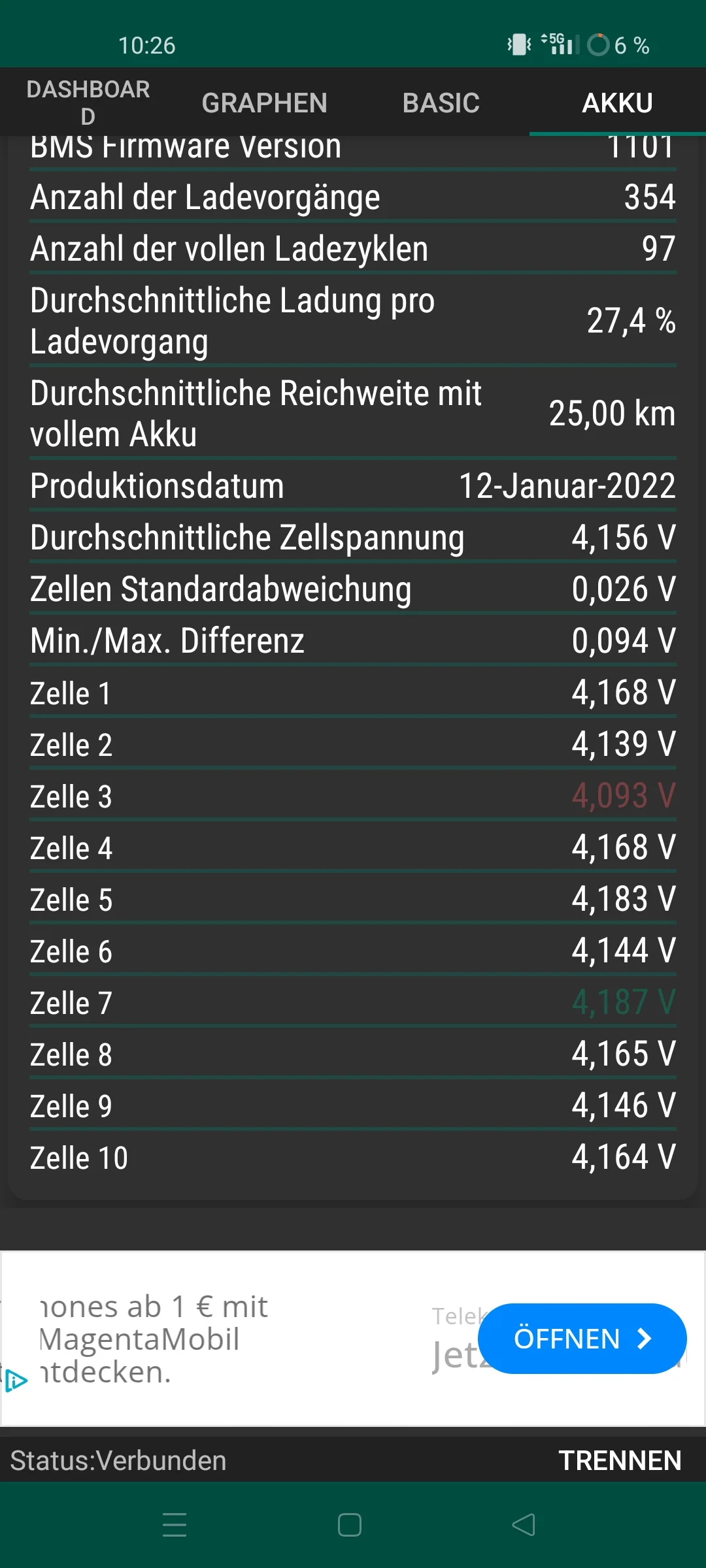The width and height of the screenshot is (706, 1568).
Task: Go to the home screen
Action: [x=350, y=1525]
